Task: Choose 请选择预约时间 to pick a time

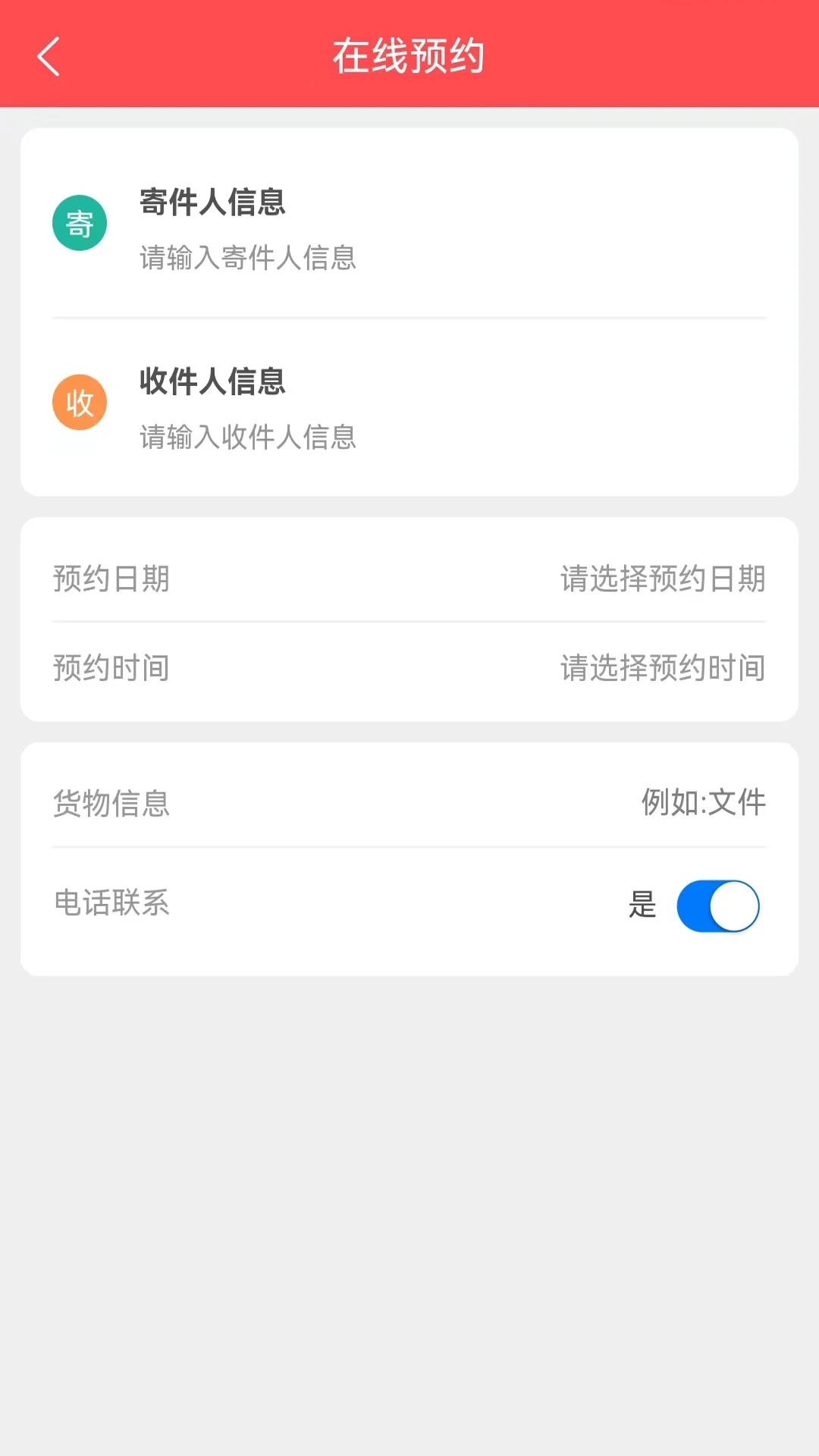Action: (x=662, y=668)
